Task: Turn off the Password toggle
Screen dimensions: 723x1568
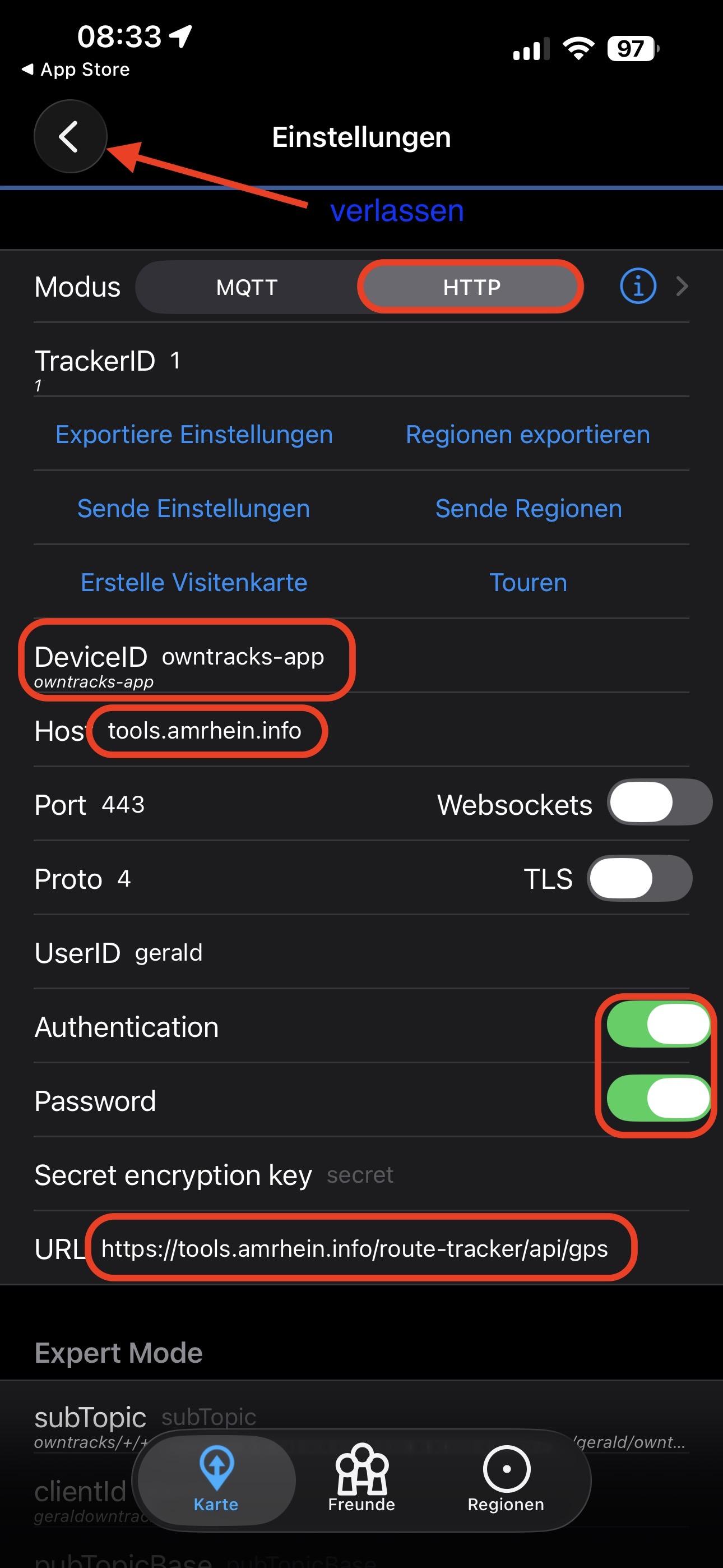Action: 657,1099
